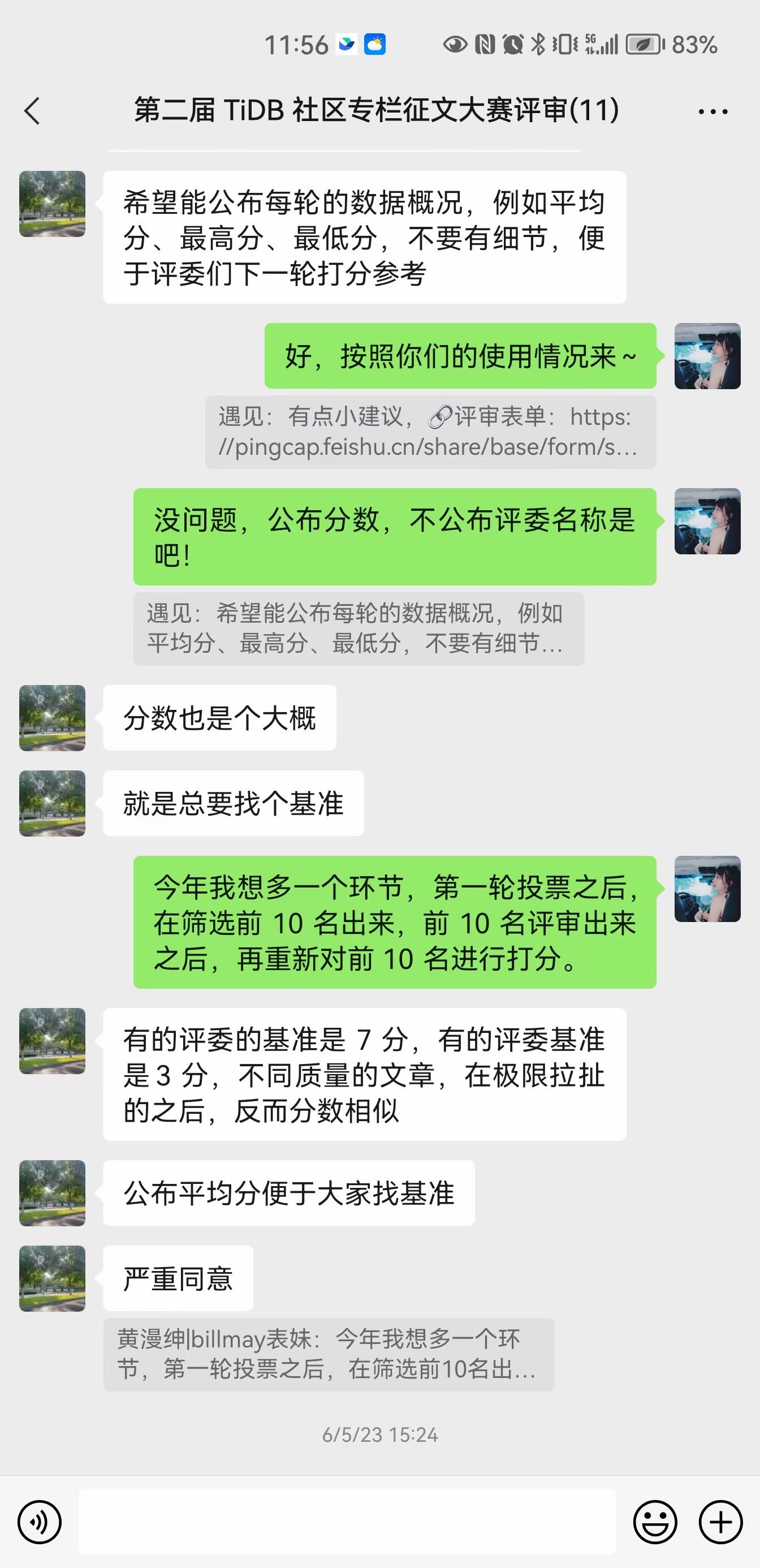Open own avatar beside 今年我想多一个环节 message

[x=707, y=889]
